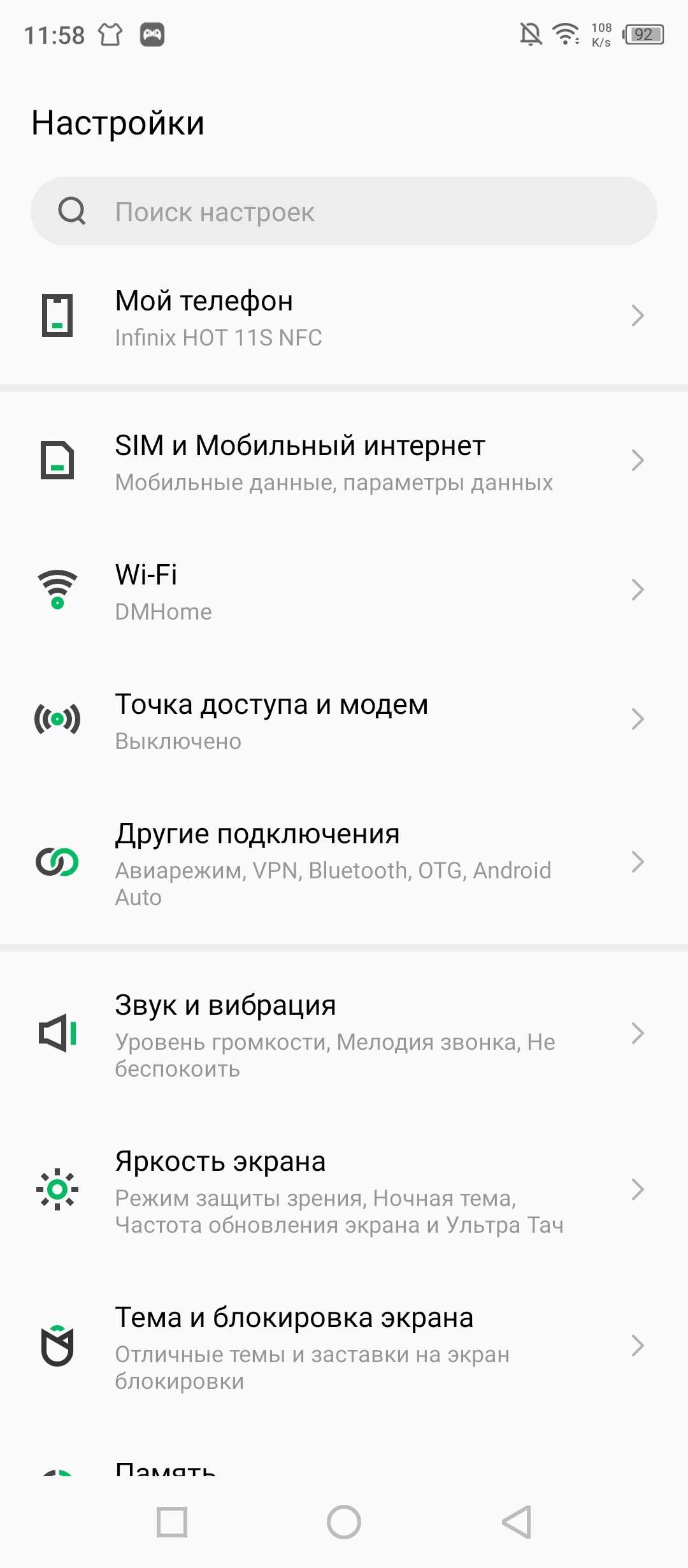Go back with the navigation bar

[x=516, y=1522]
